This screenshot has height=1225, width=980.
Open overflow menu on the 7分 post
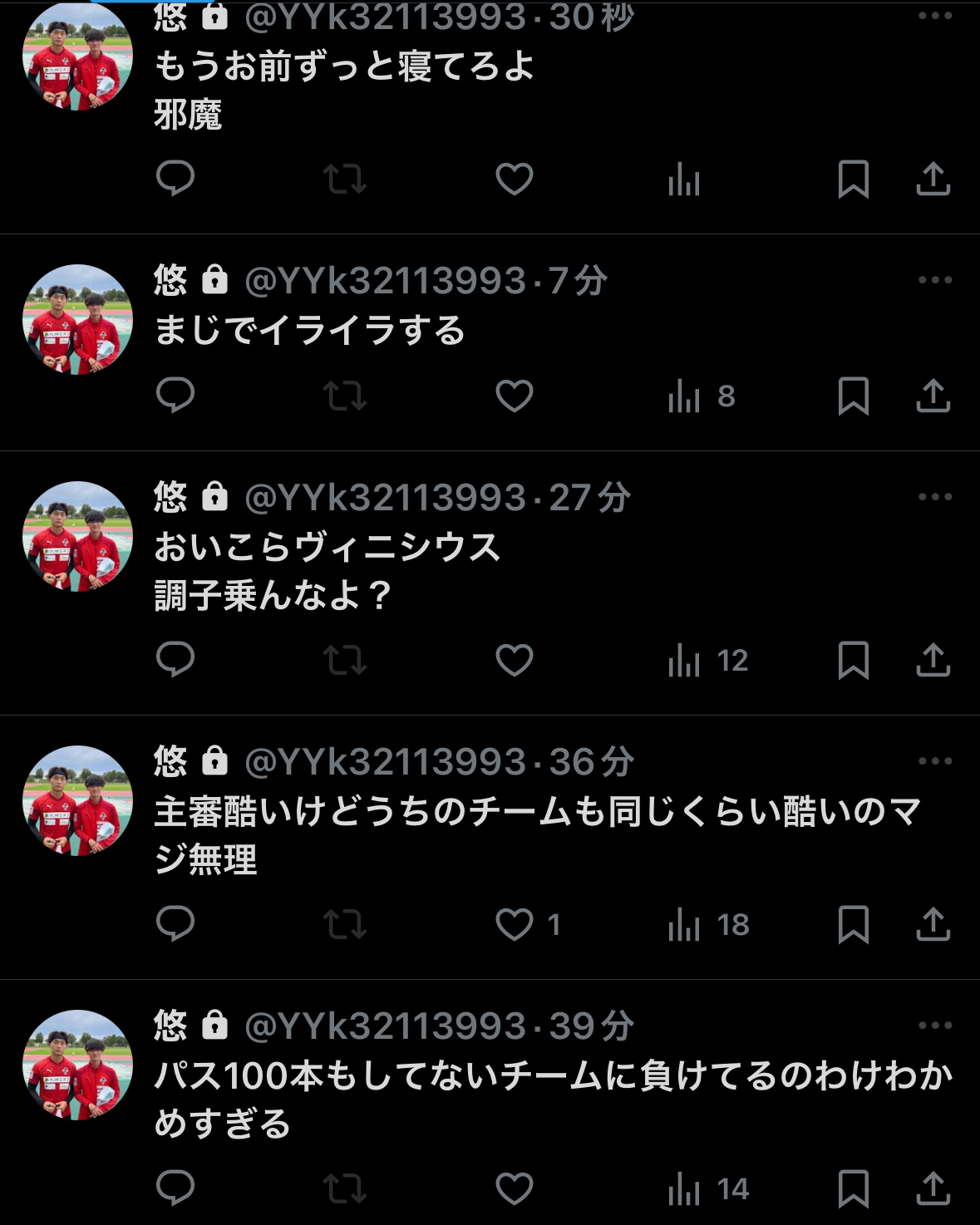click(934, 280)
